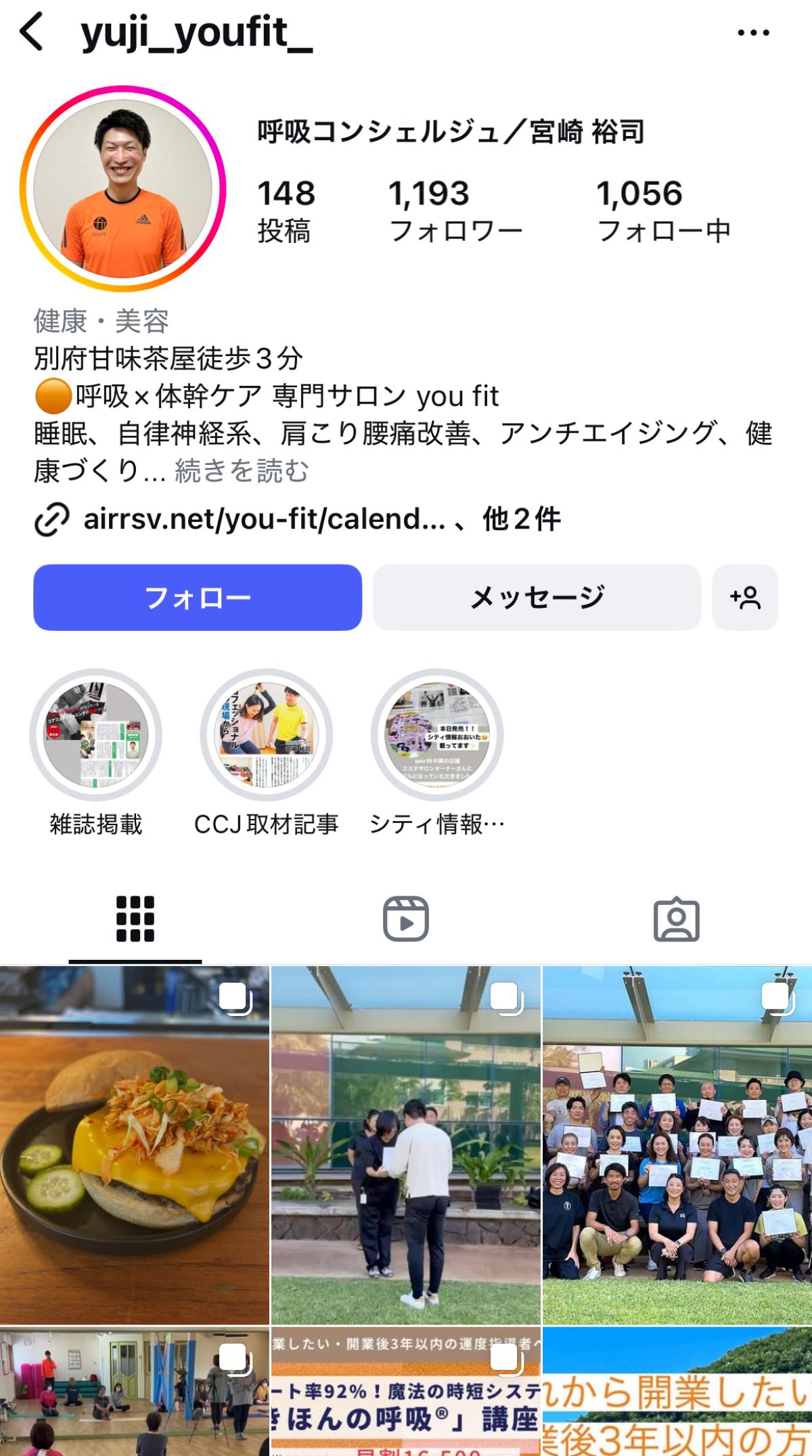Open the 呼吸 講座 promotional post
The width and height of the screenshot is (812, 1456).
[406, 1392]
